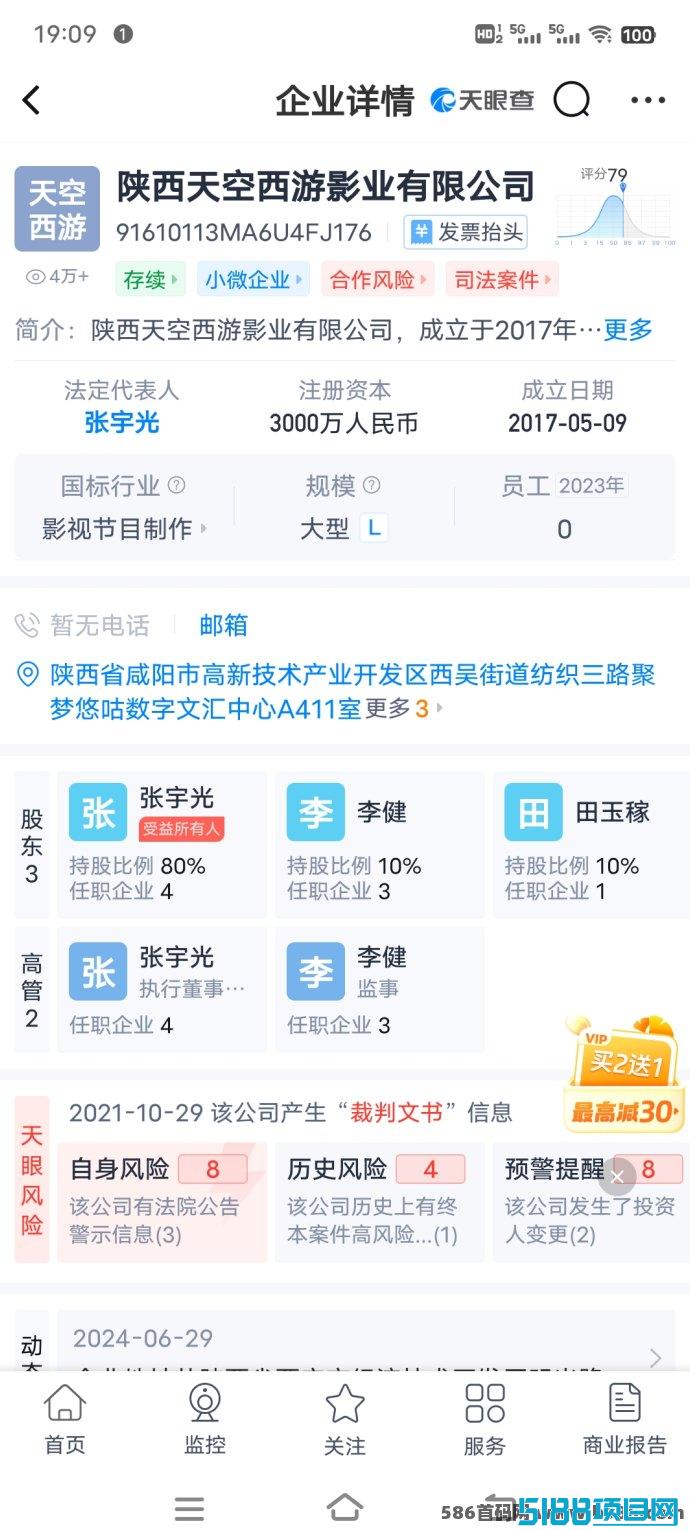Open the 合作风险 tag
This screenshot has width=690, height=1530.
click(378, 279)
